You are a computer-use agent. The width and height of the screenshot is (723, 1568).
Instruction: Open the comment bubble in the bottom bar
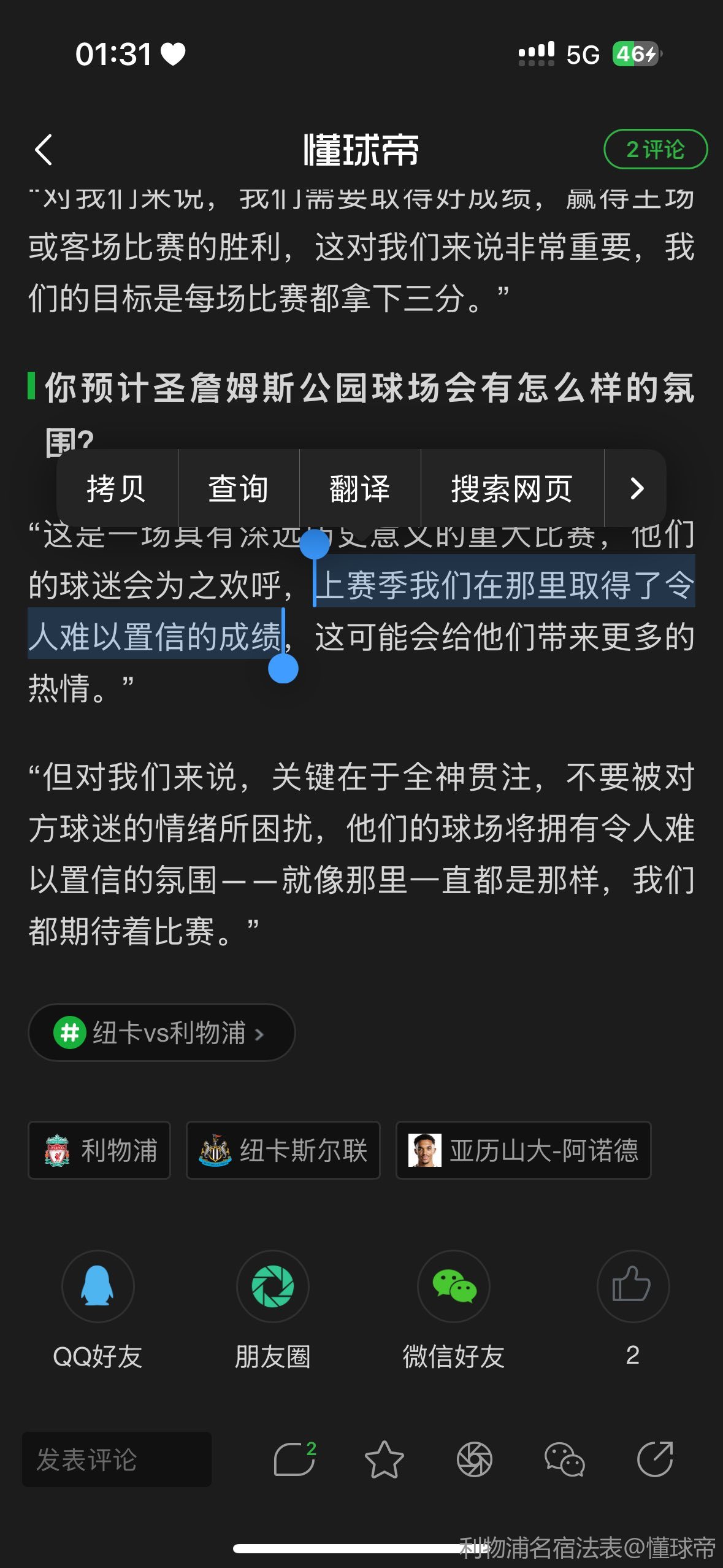coord(294,1459)
